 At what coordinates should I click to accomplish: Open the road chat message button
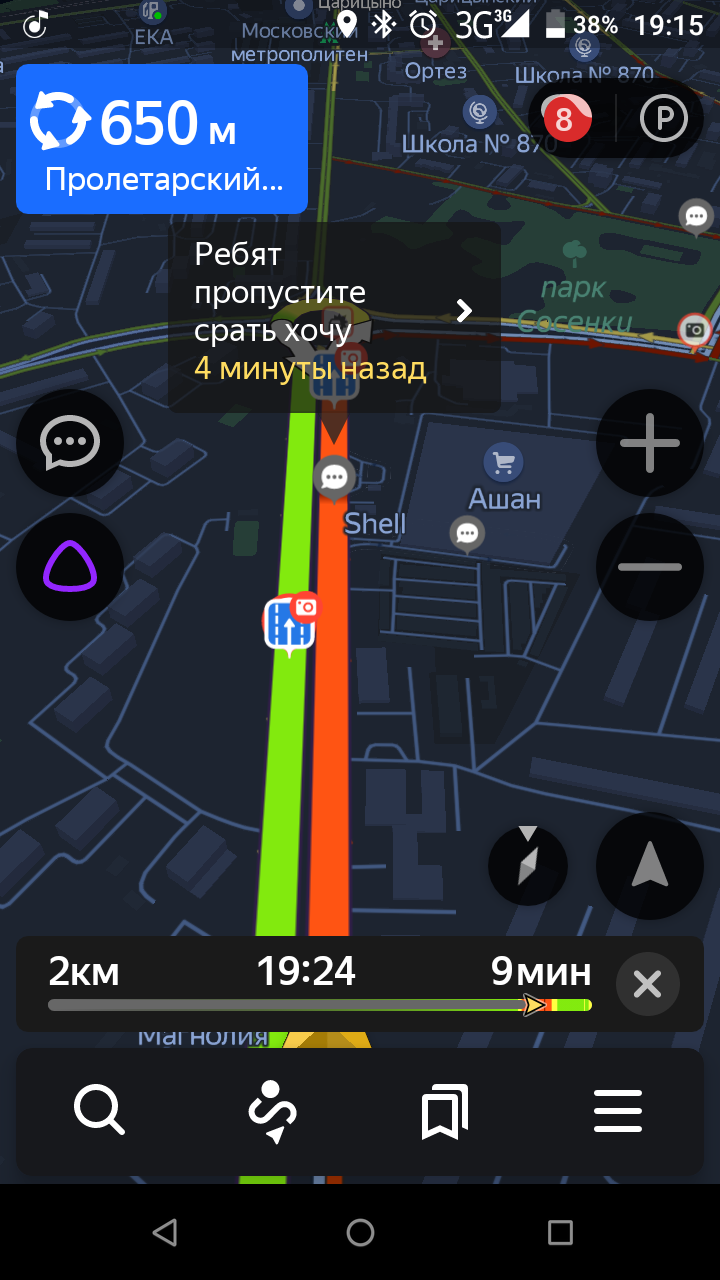pyautogui.click(x=70, y=442)
